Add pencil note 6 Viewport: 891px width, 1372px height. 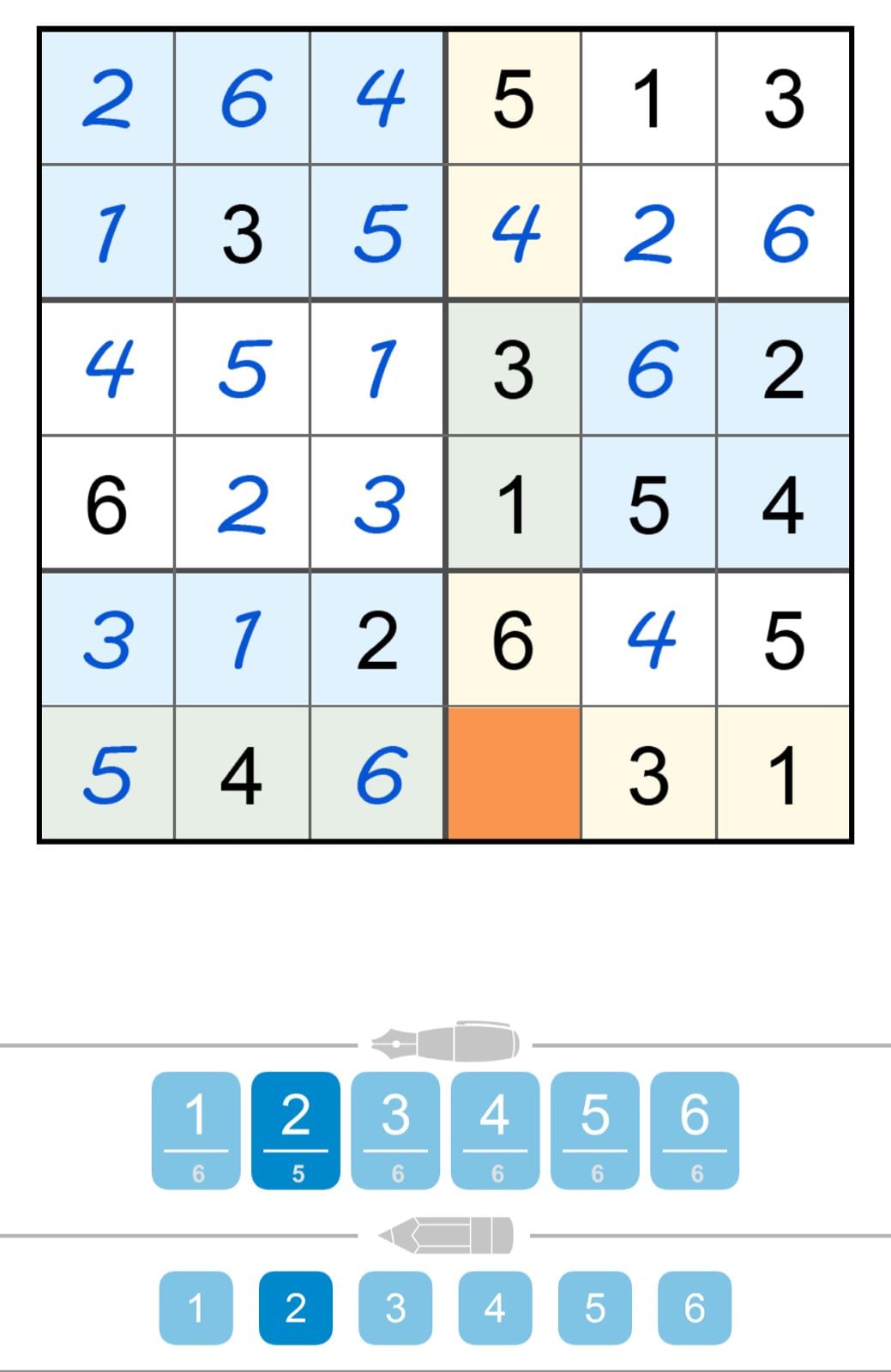695,1308
